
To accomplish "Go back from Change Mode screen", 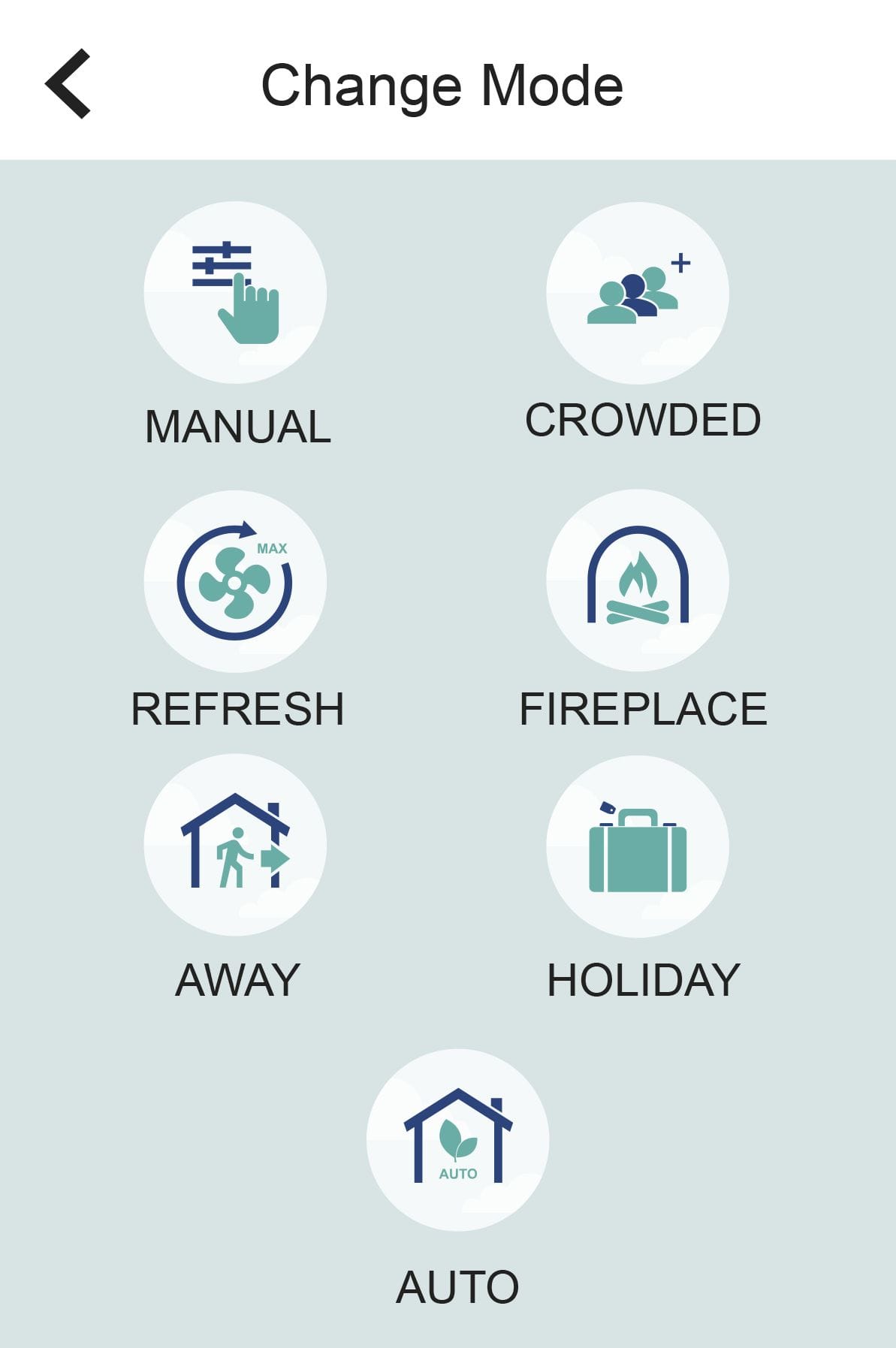I will (x=68, y=84).
